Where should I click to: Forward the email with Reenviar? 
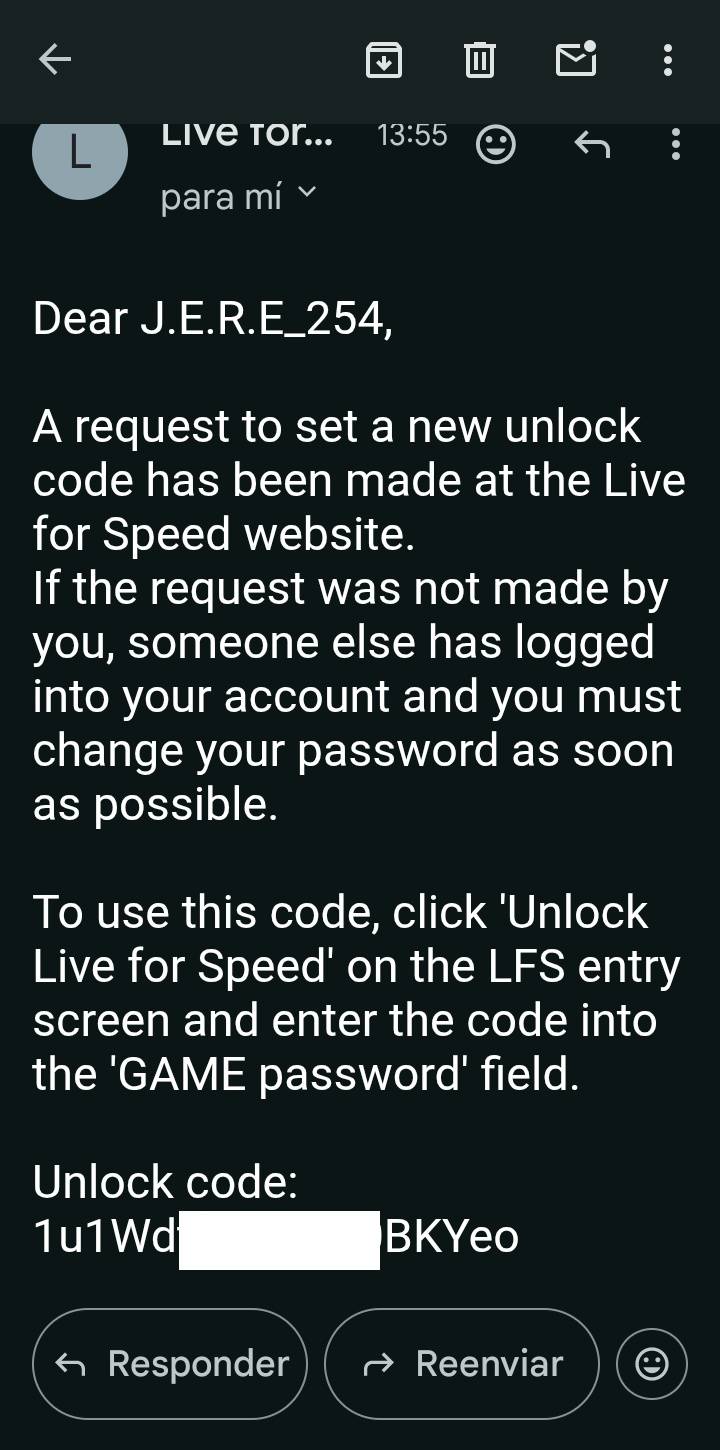pyautogui.click(x=462, y=1364)
